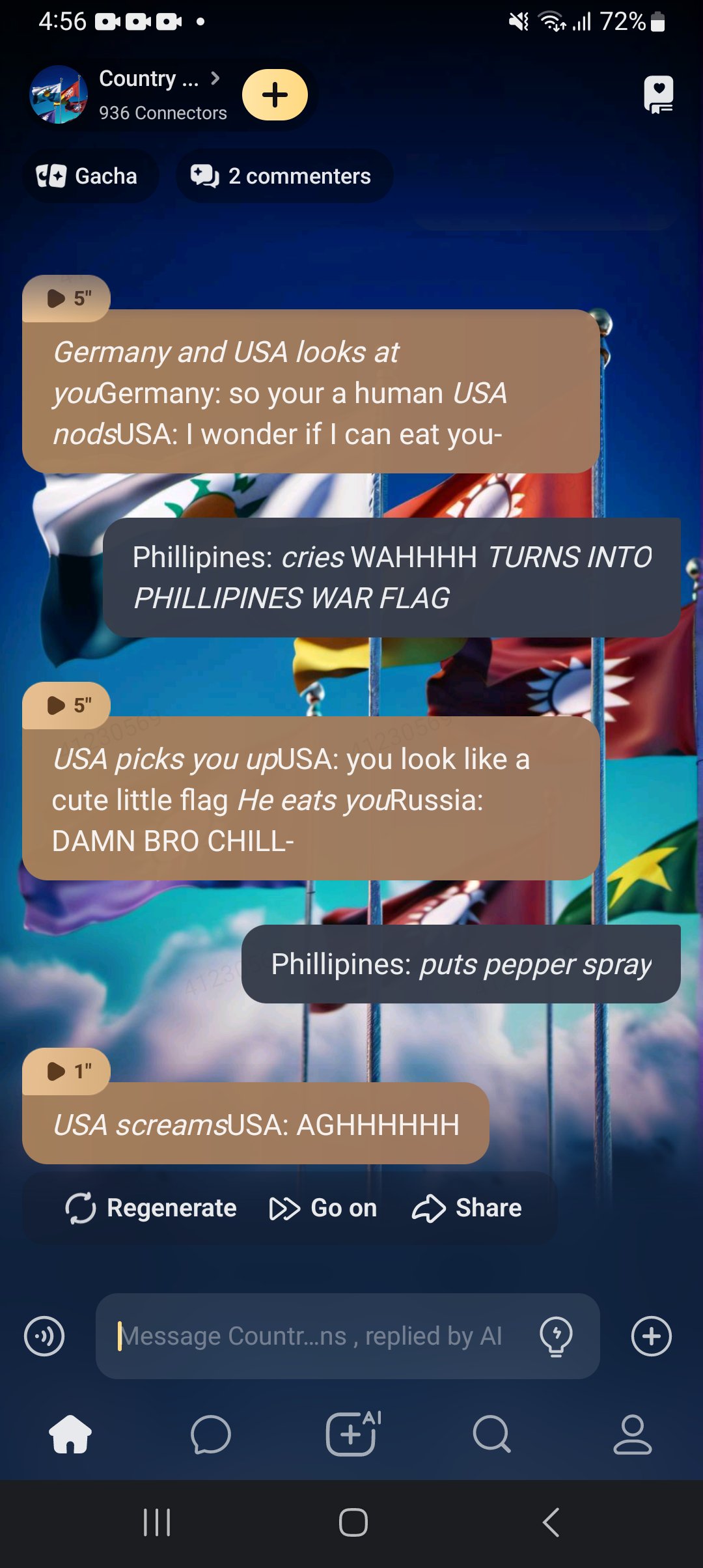Play audio for the USA picks you up message

(x=66, y=705)
